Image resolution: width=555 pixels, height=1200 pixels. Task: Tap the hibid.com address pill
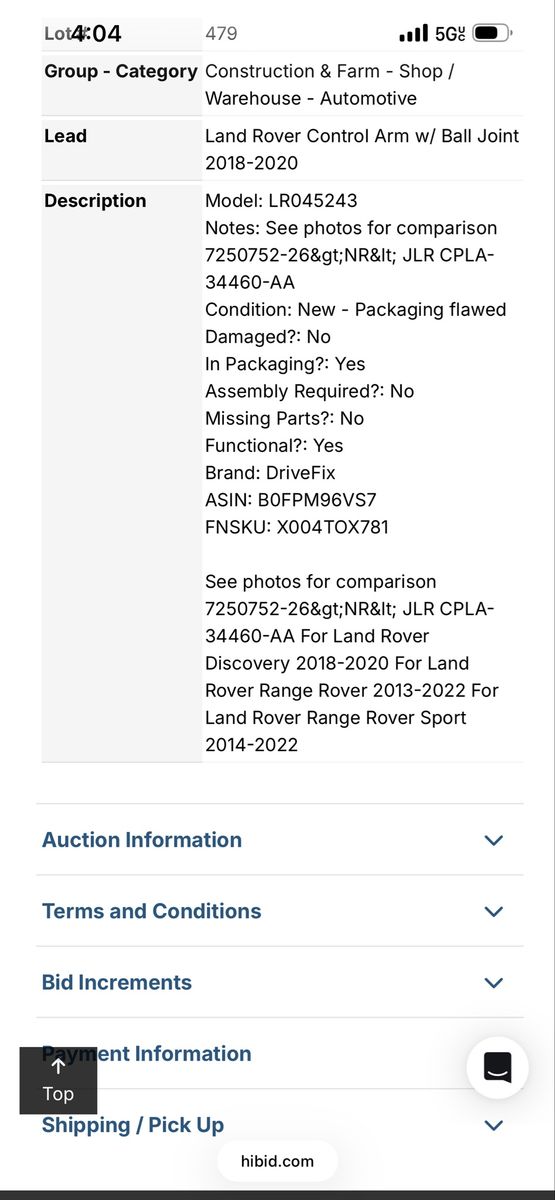(277, 1161)
